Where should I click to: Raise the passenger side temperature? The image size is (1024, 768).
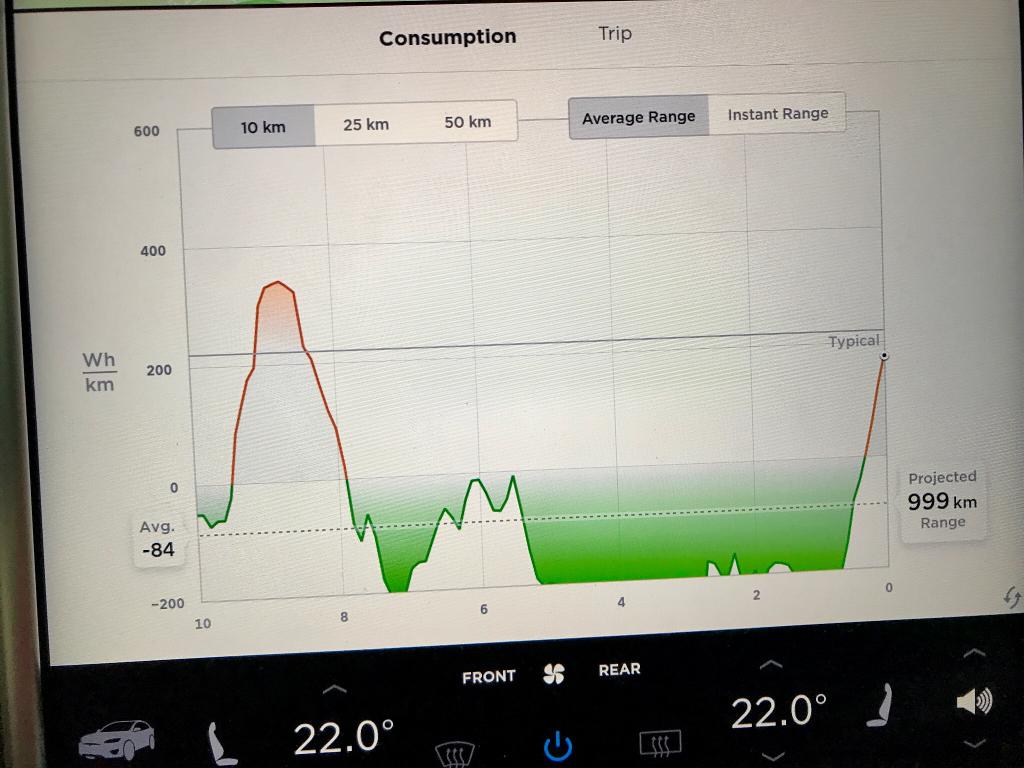(771, 666)
